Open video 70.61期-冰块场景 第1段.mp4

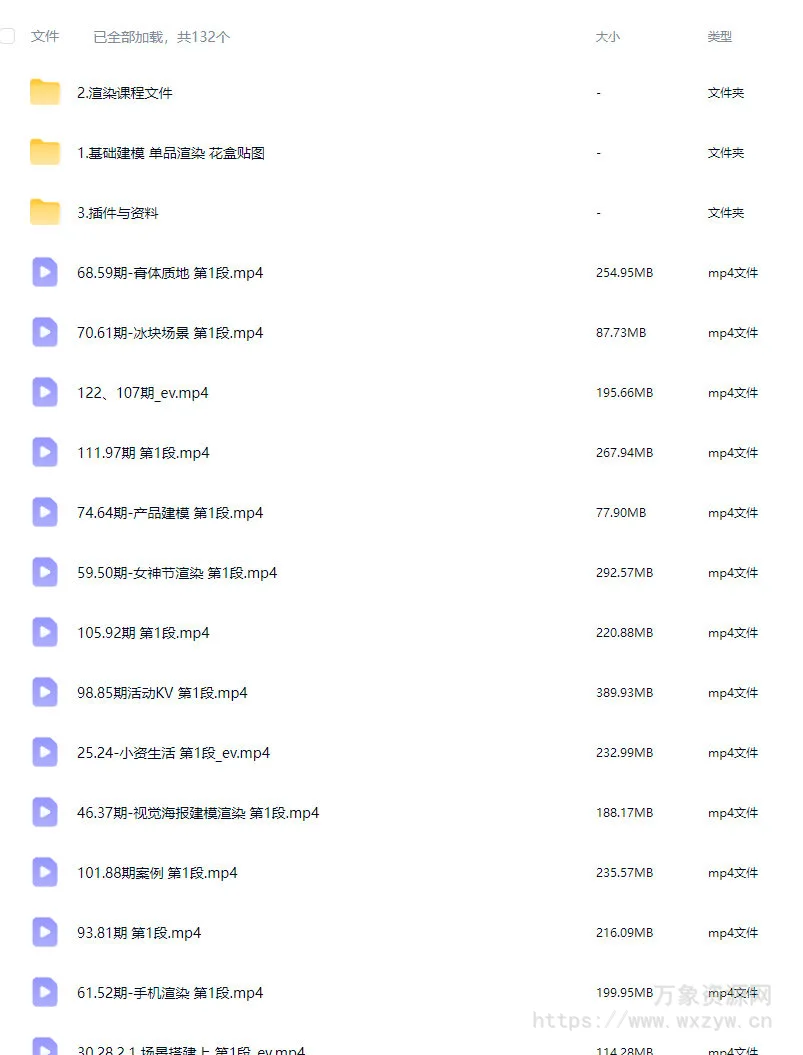[x=170, y=333]
